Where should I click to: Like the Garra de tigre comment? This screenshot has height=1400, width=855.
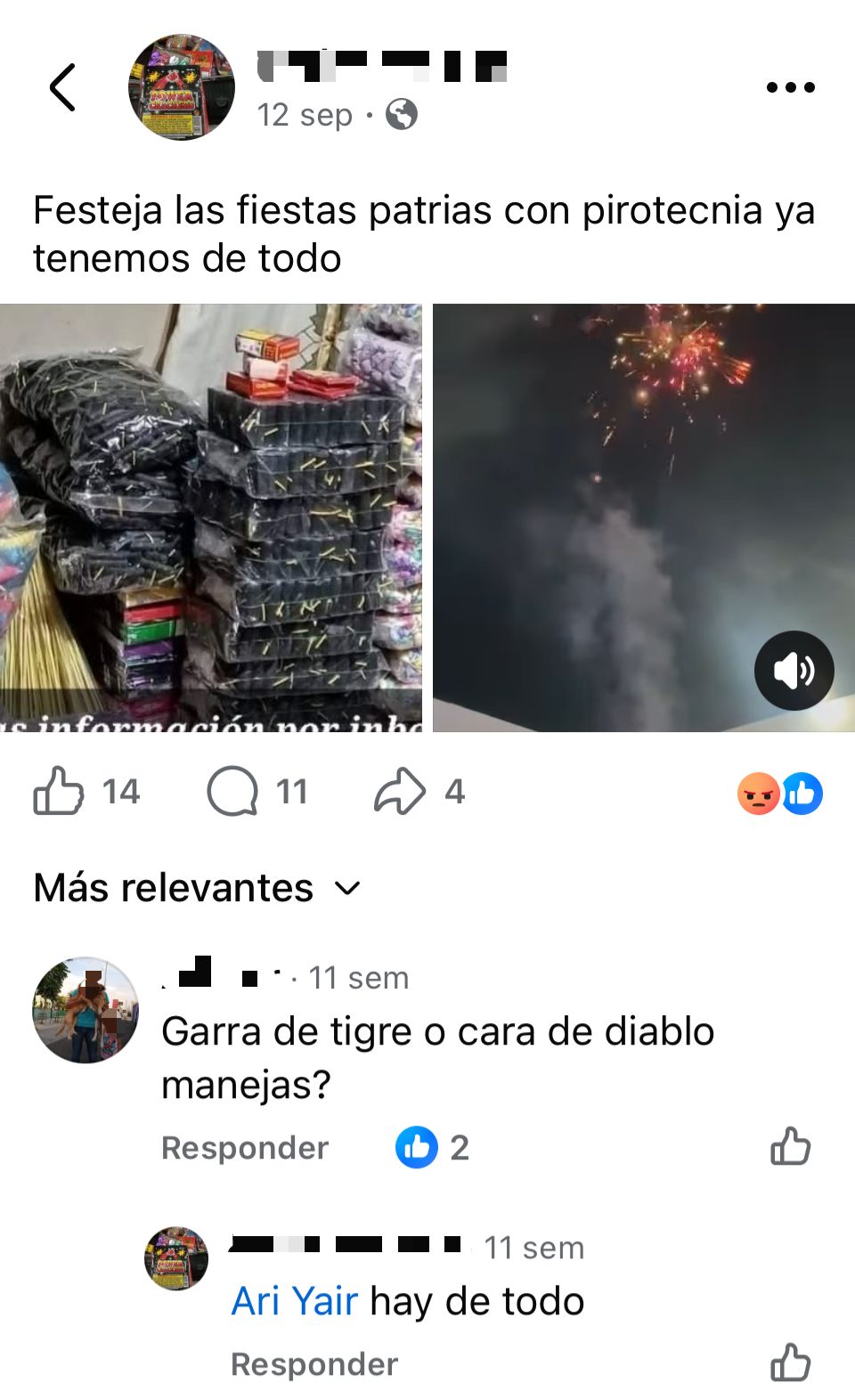(x=791, y=1147)
